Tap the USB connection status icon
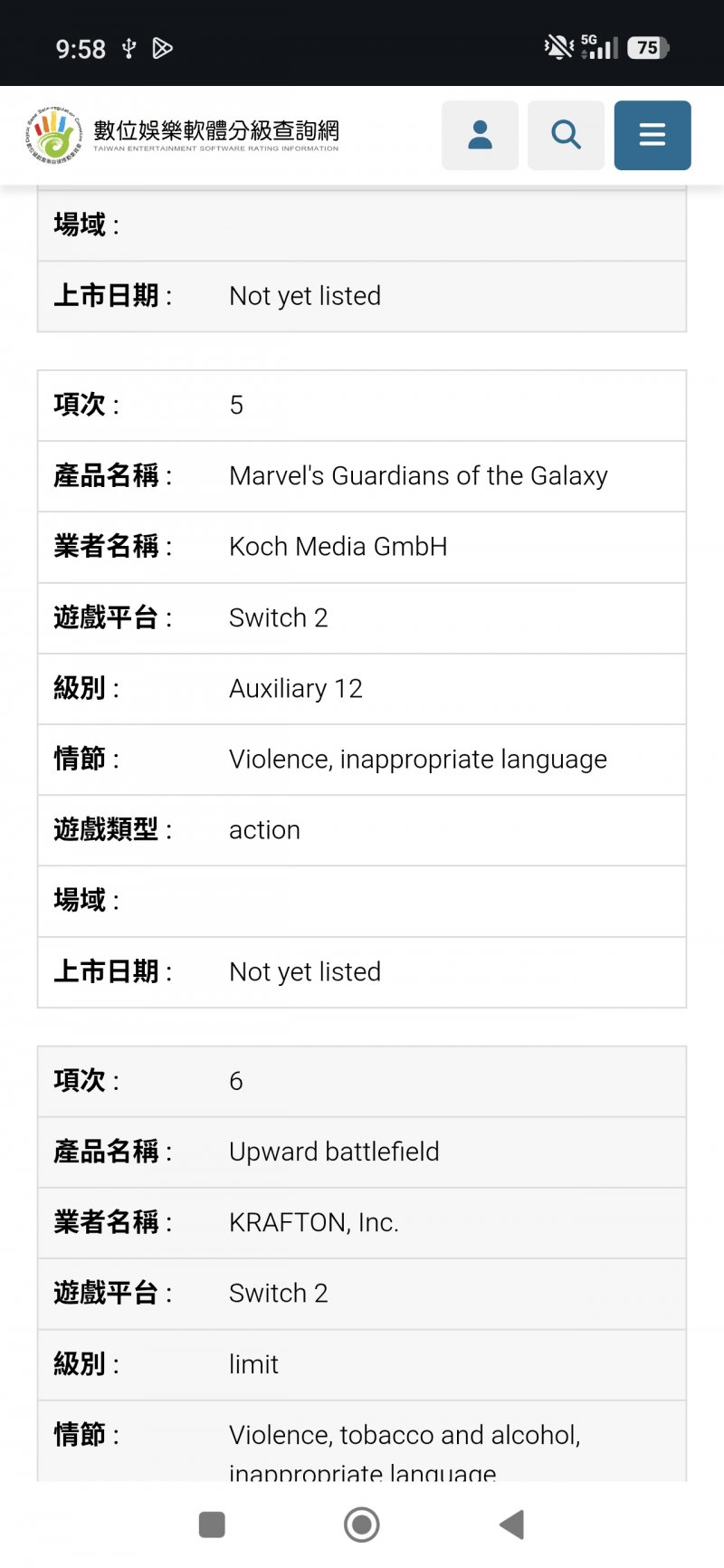Viewport: 724px width, 1568px height. [x=132, y=49]
